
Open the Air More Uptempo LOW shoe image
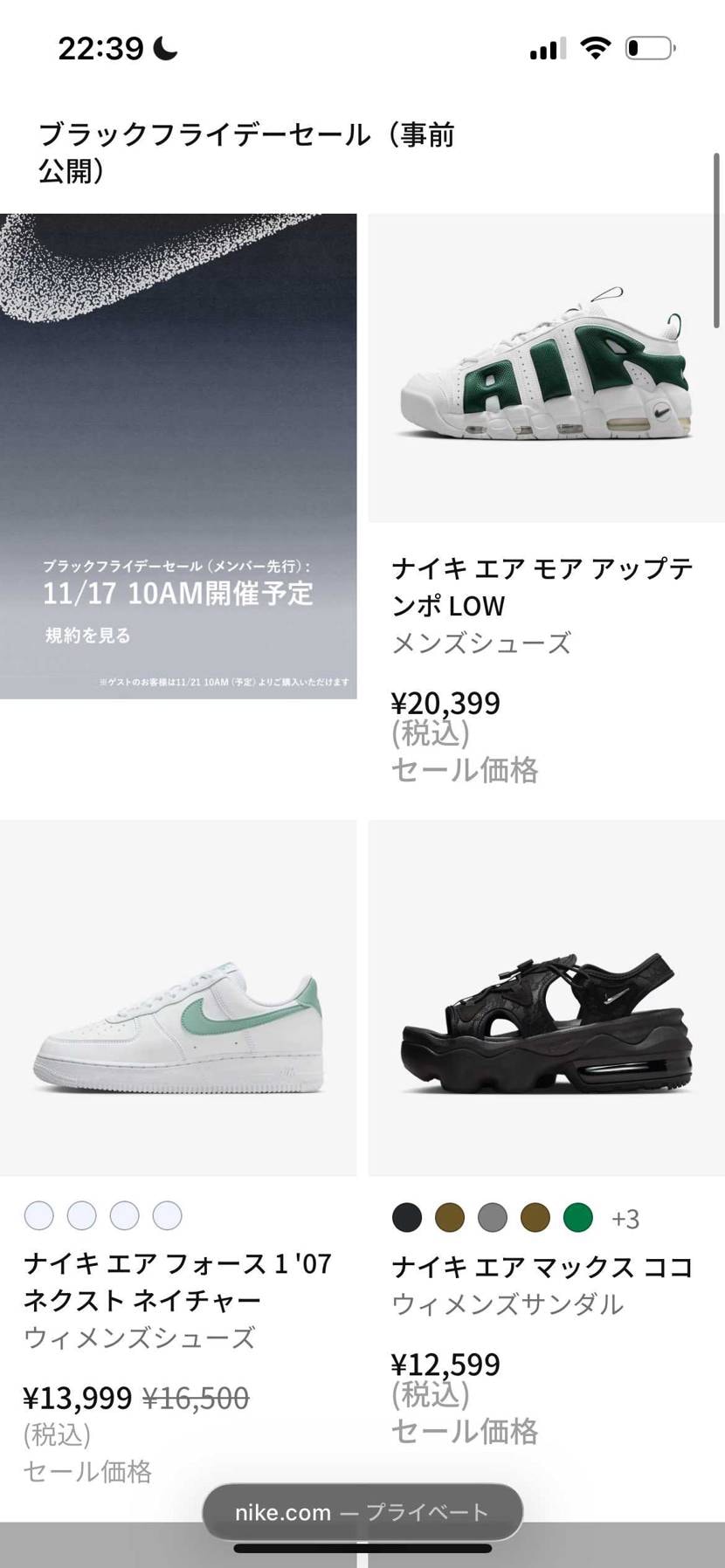coord(546,368)
